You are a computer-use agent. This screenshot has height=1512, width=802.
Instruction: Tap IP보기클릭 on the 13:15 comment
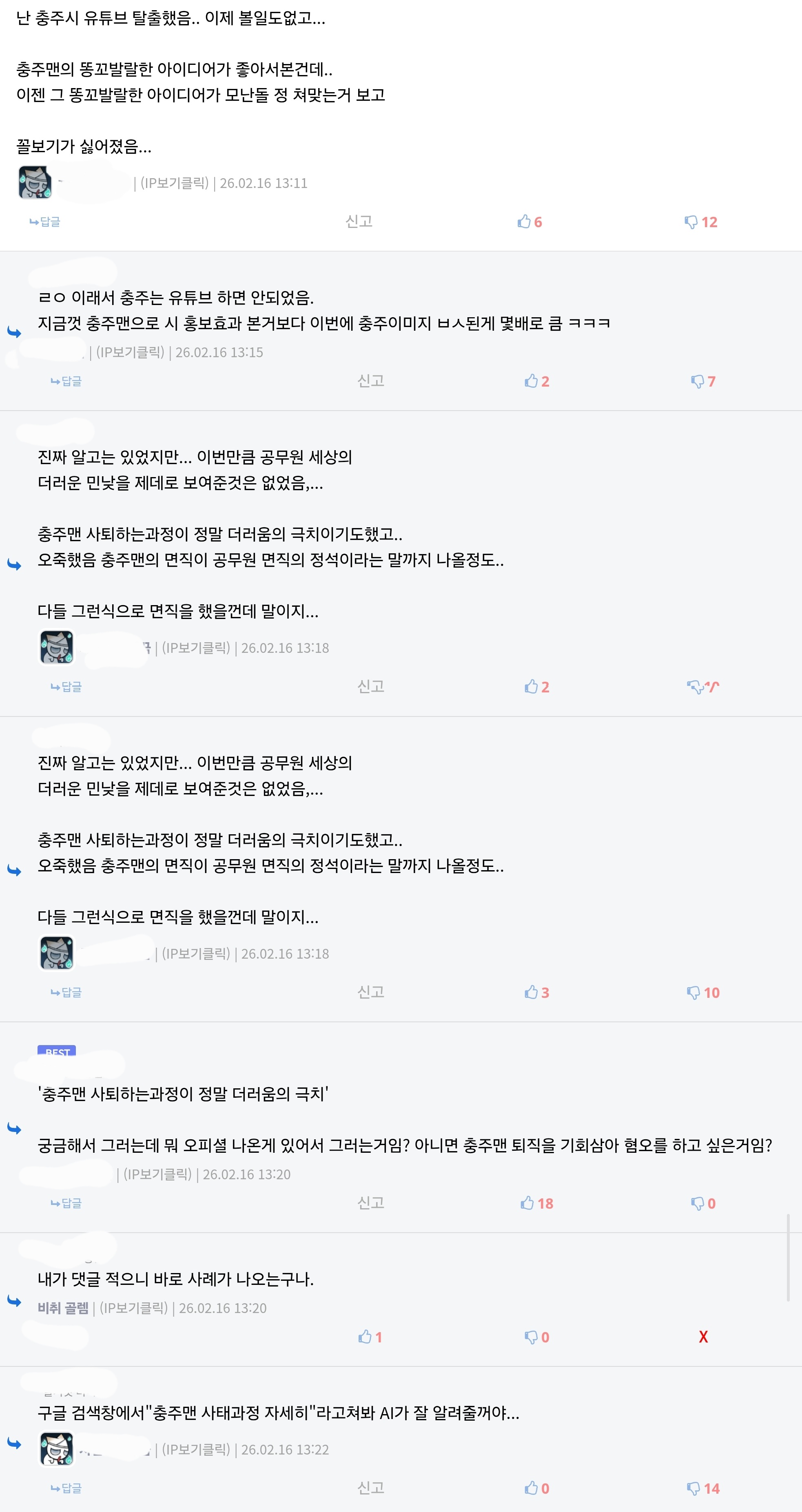tap(130, 352)
